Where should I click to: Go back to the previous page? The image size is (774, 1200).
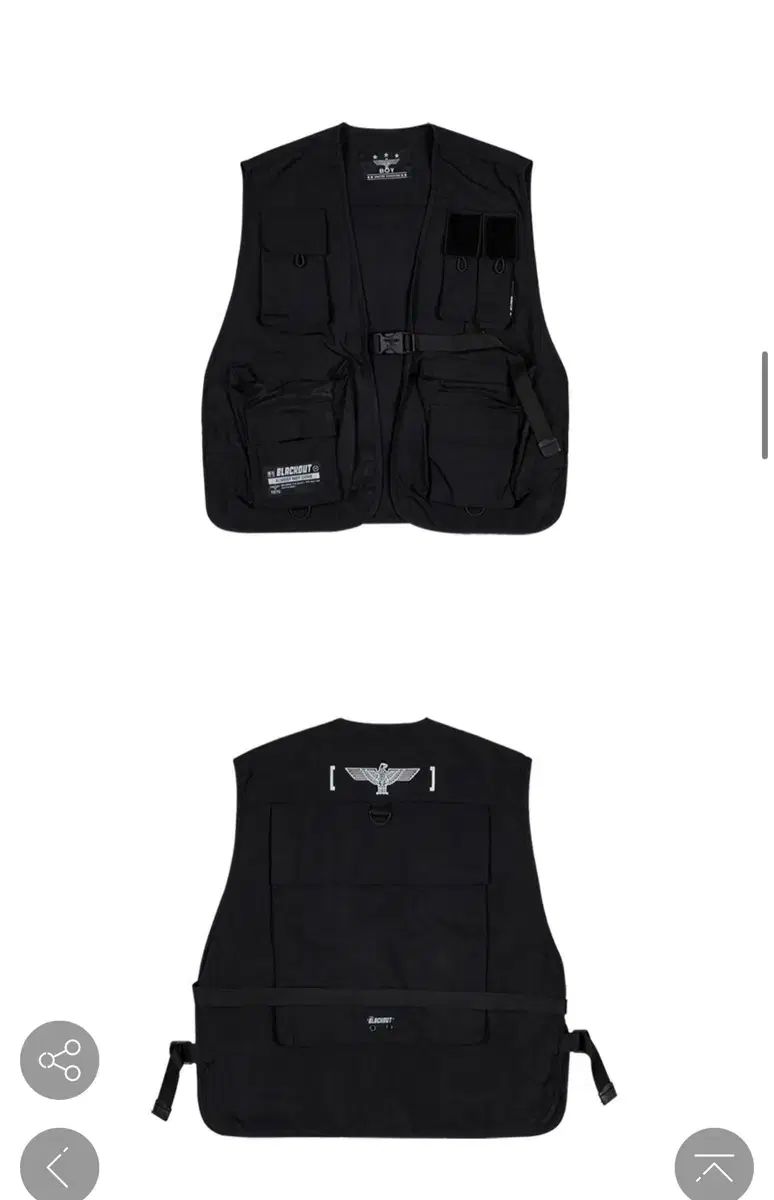(x=59, y=1166)
